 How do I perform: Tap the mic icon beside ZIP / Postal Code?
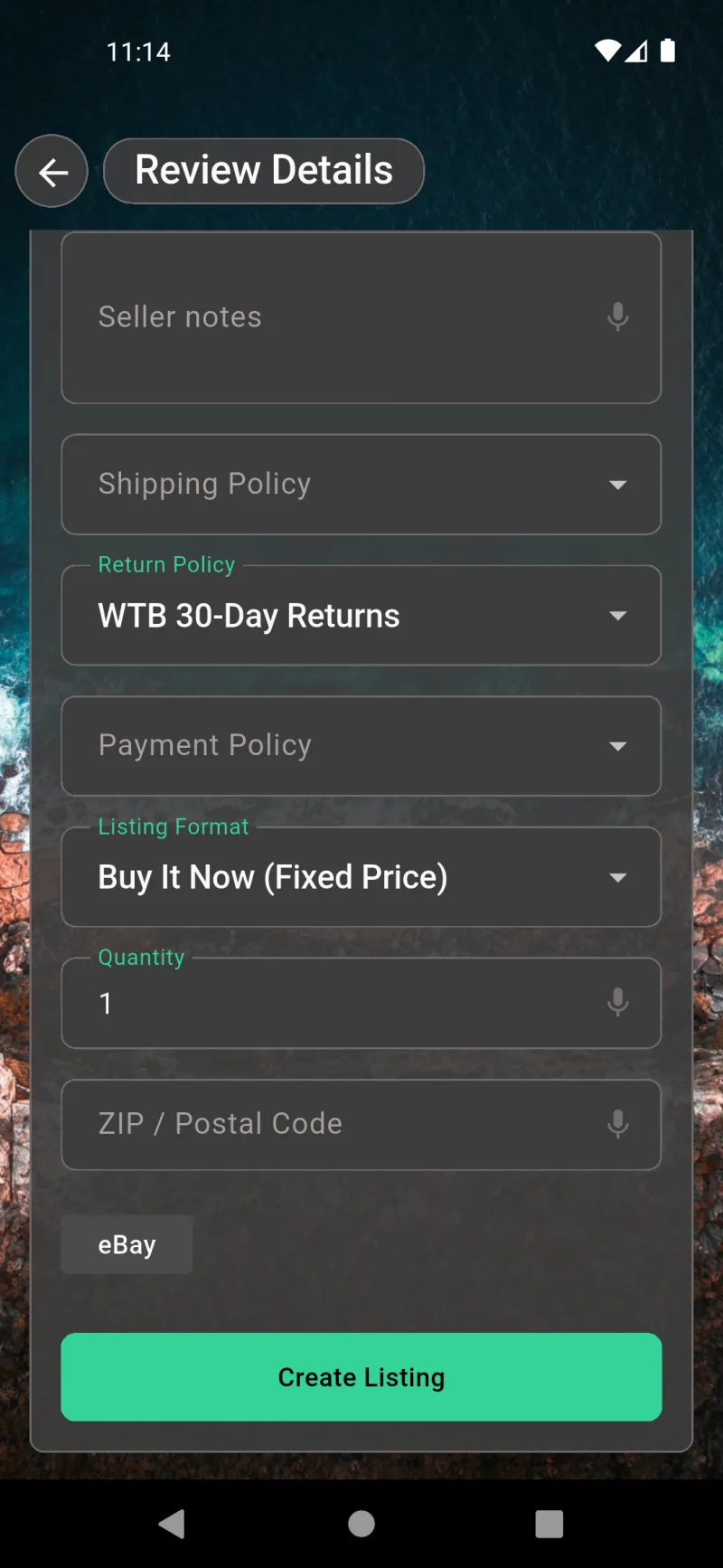618,1124
